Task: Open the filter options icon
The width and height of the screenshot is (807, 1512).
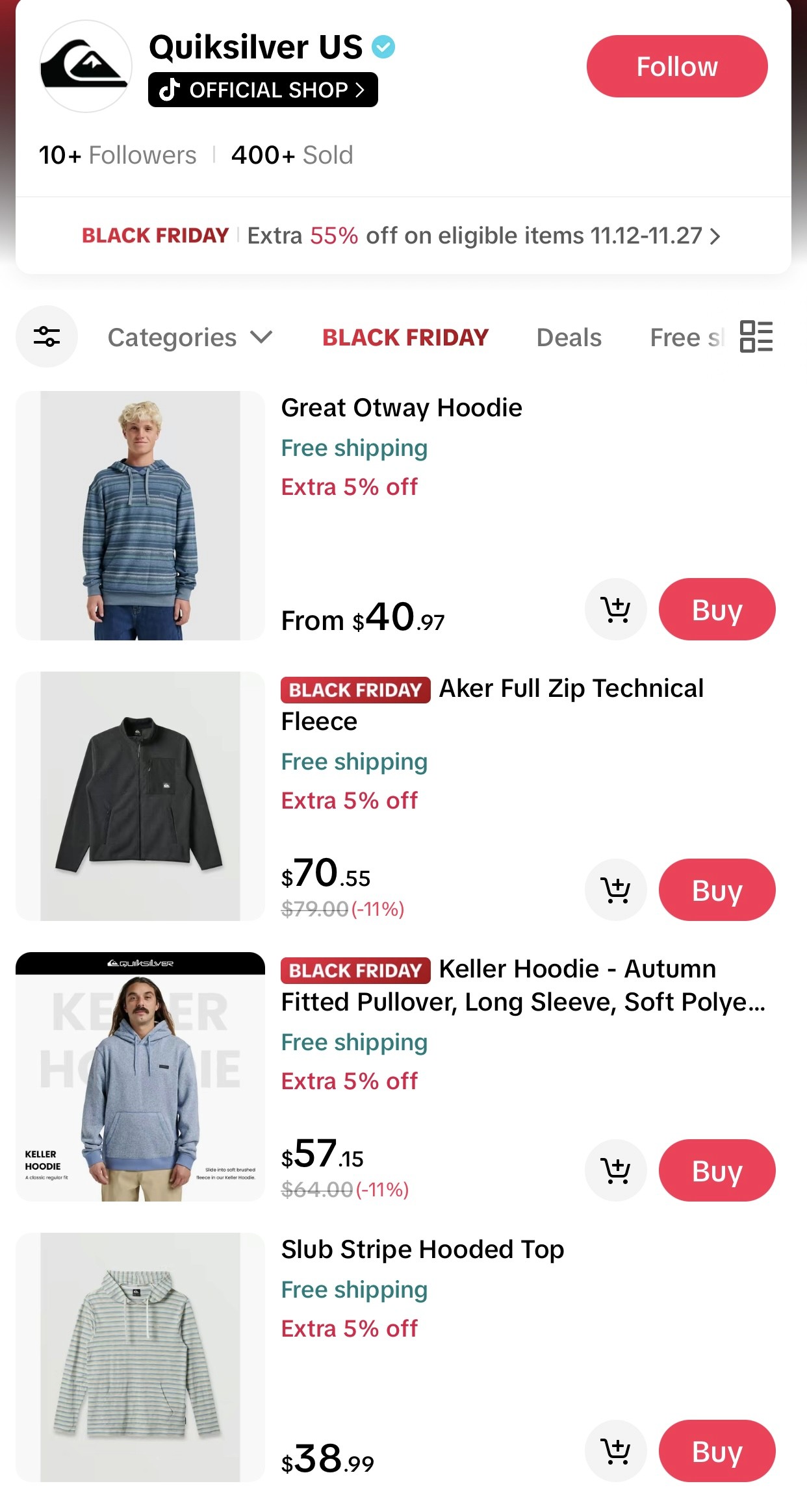Action: point(46,336)
